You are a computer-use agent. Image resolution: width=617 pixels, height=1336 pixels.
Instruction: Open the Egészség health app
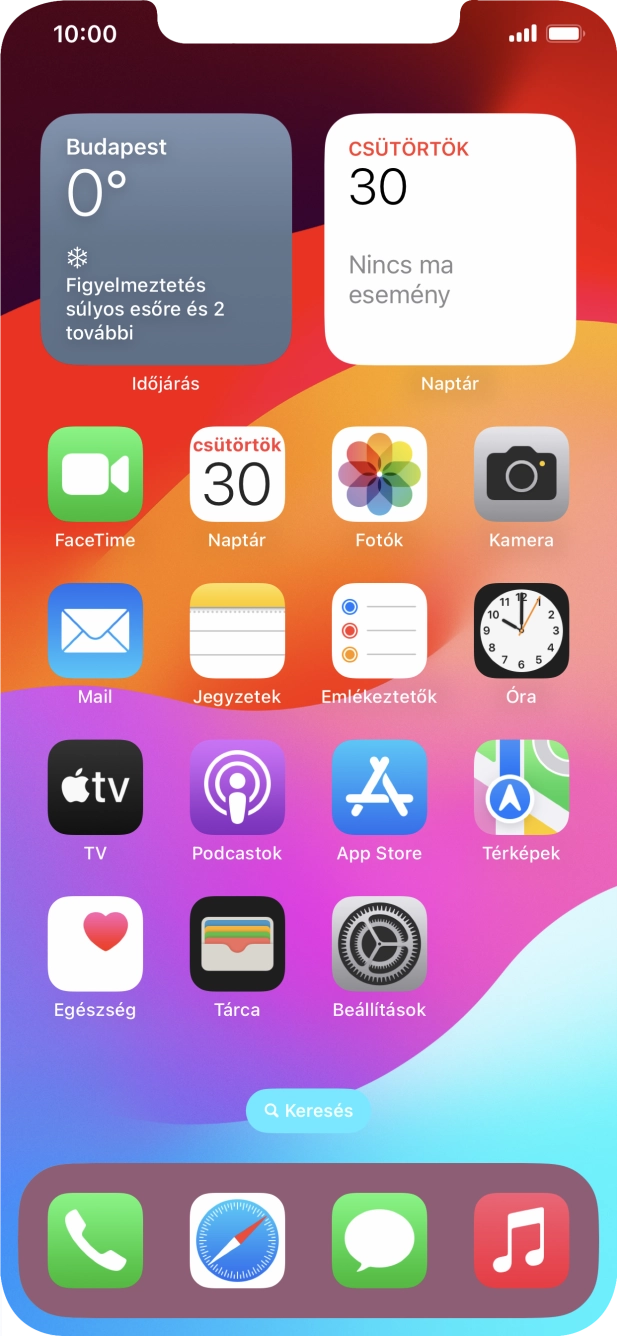95,944
